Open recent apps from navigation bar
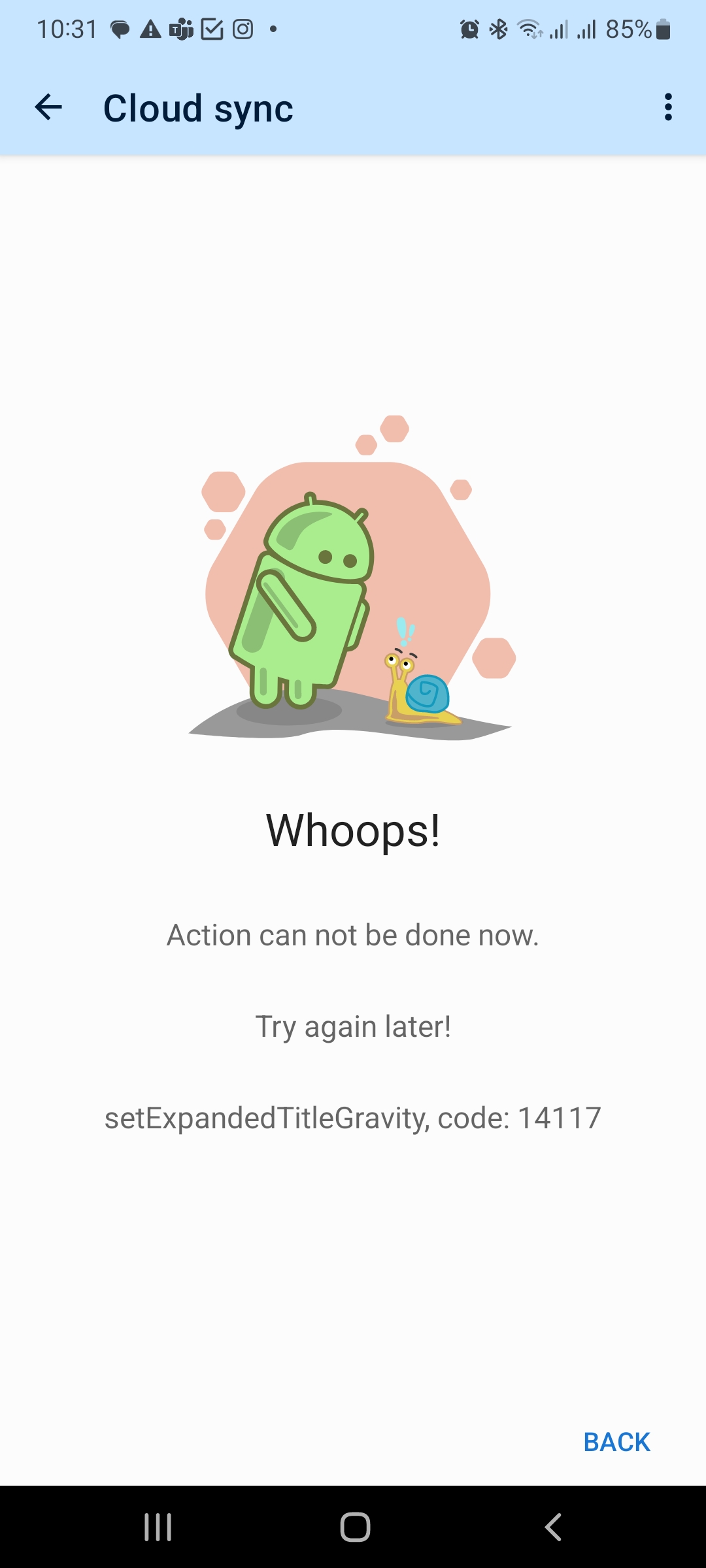 pyautogui.click(x=158, y=1527)
